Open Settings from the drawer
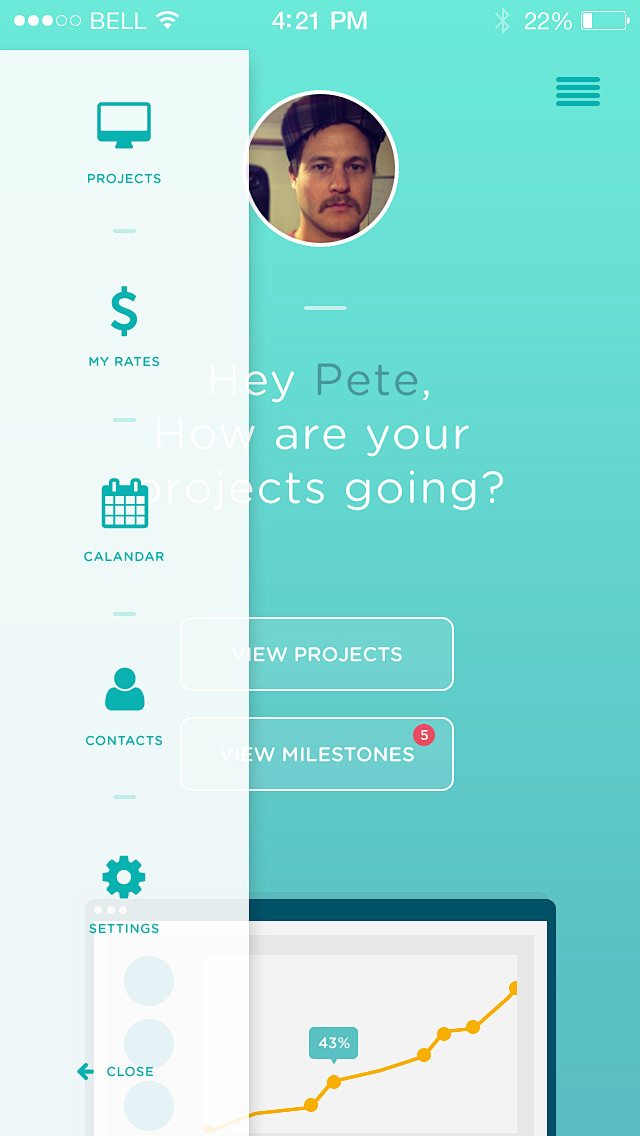 (124, 893)
